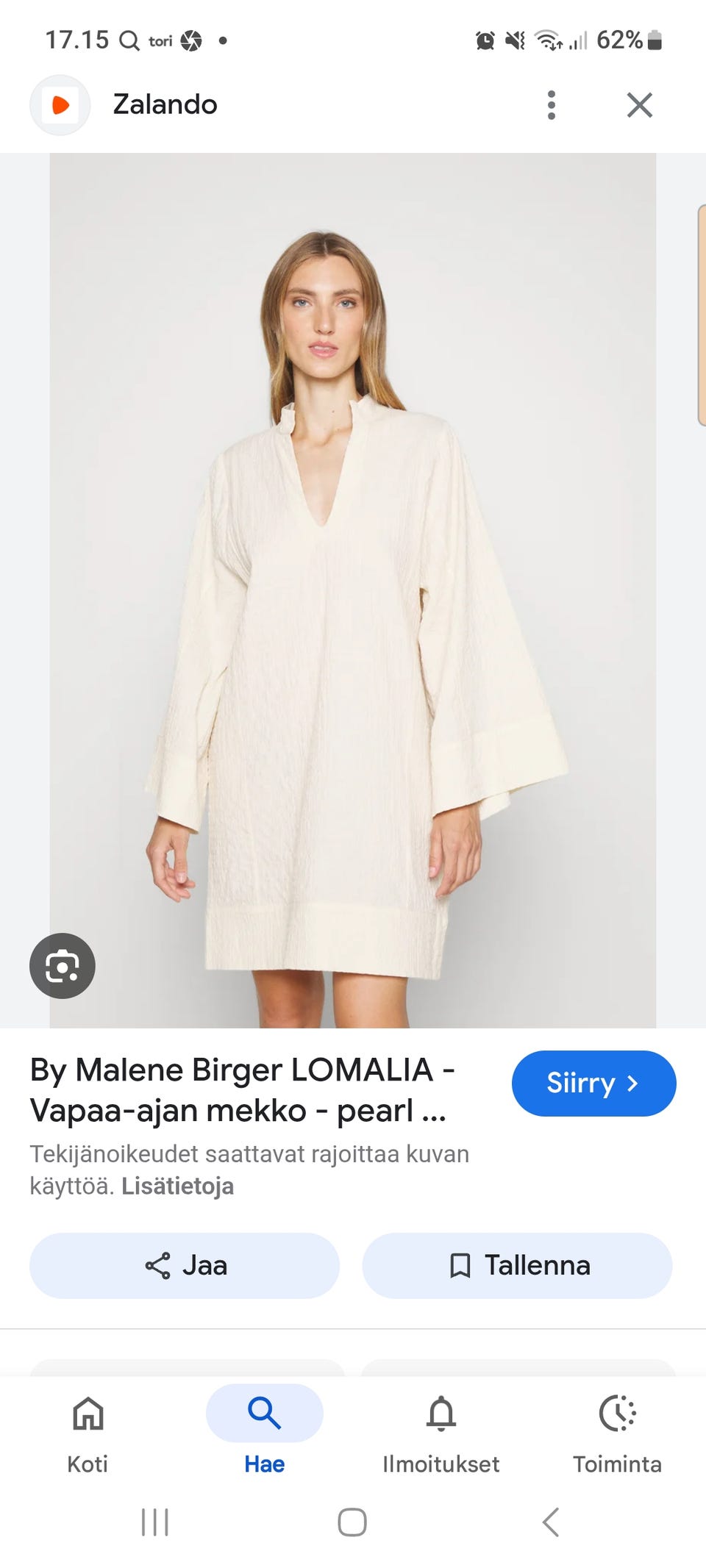The width and height of the screenshot is (706, 1568).
Task: Open recent apps from the navigation bar
Action: click(155, 1522)
